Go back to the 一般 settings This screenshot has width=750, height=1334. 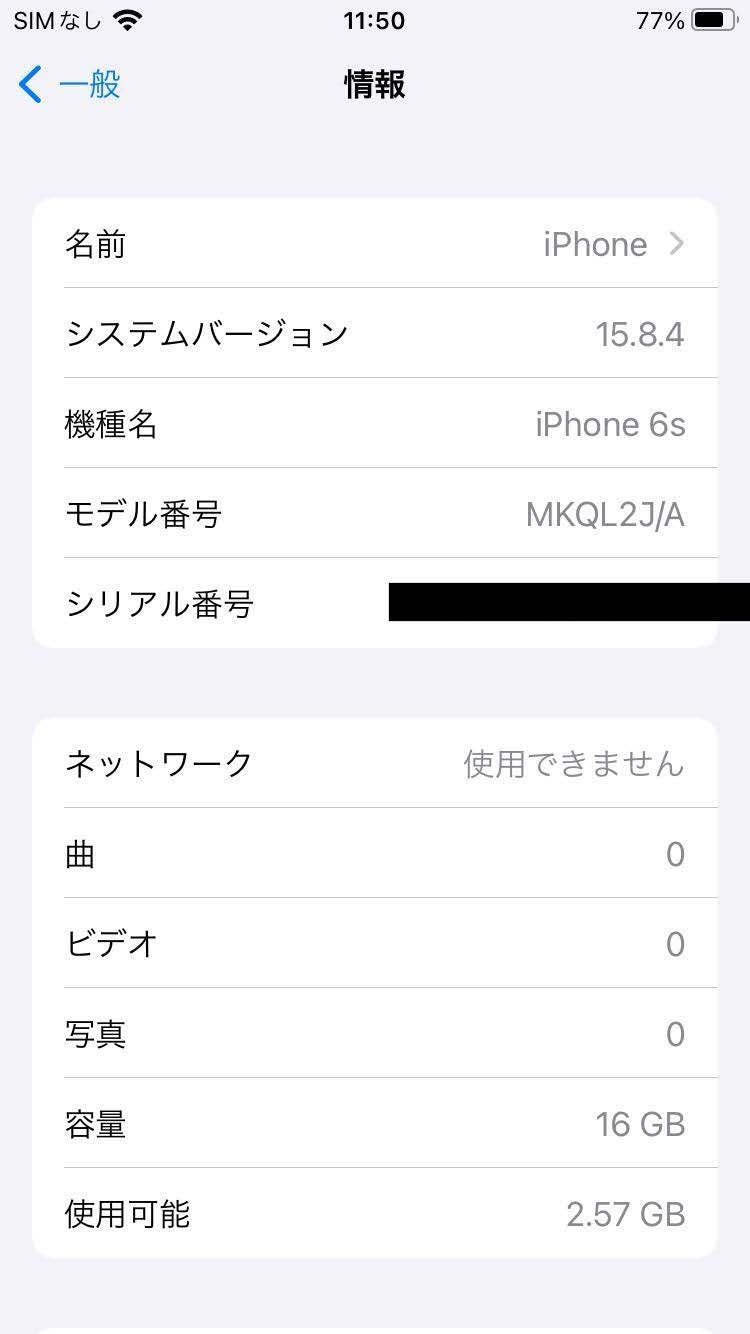click(x=70, y=85)
